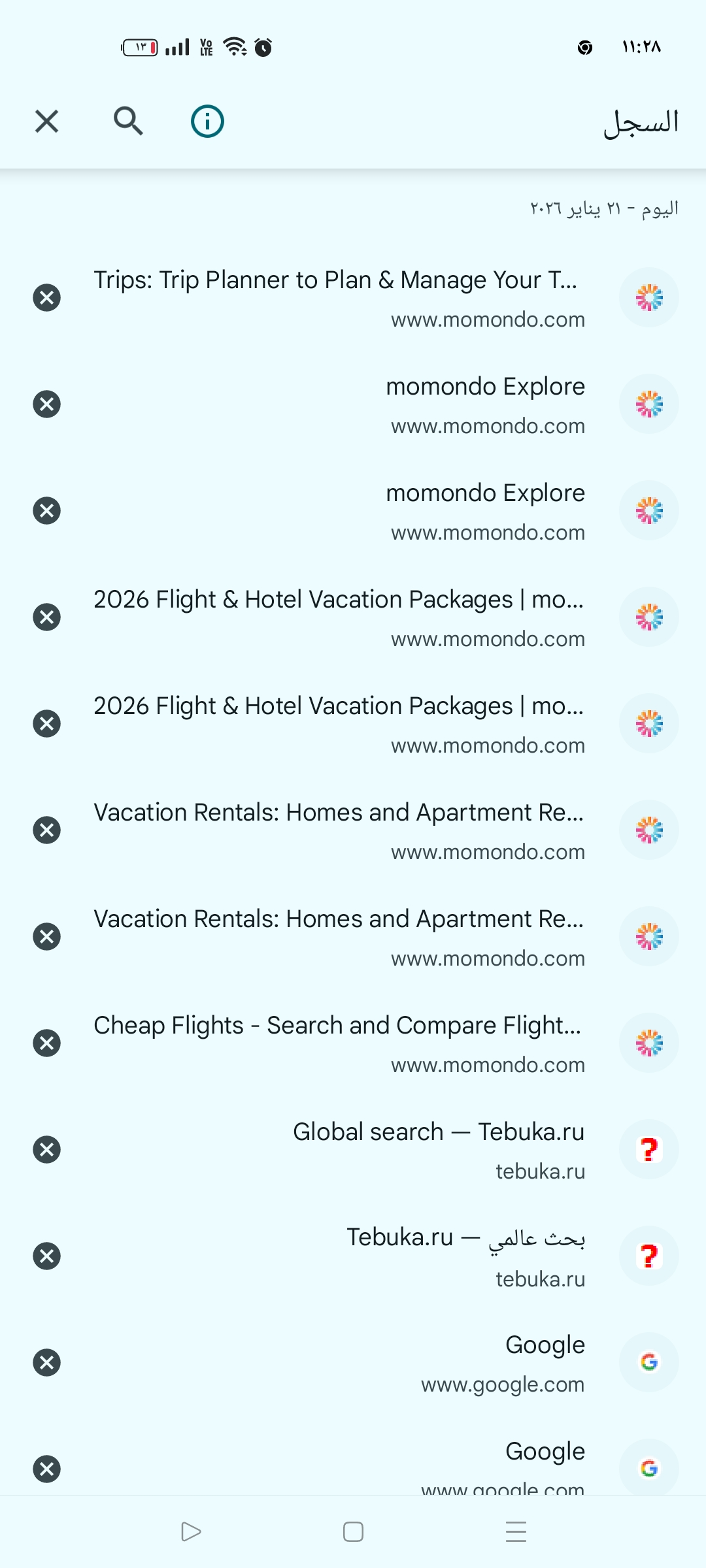Delete the Cheap Flights entry from history
This screenshot has width=706, height=1568.
[46, 1043]
